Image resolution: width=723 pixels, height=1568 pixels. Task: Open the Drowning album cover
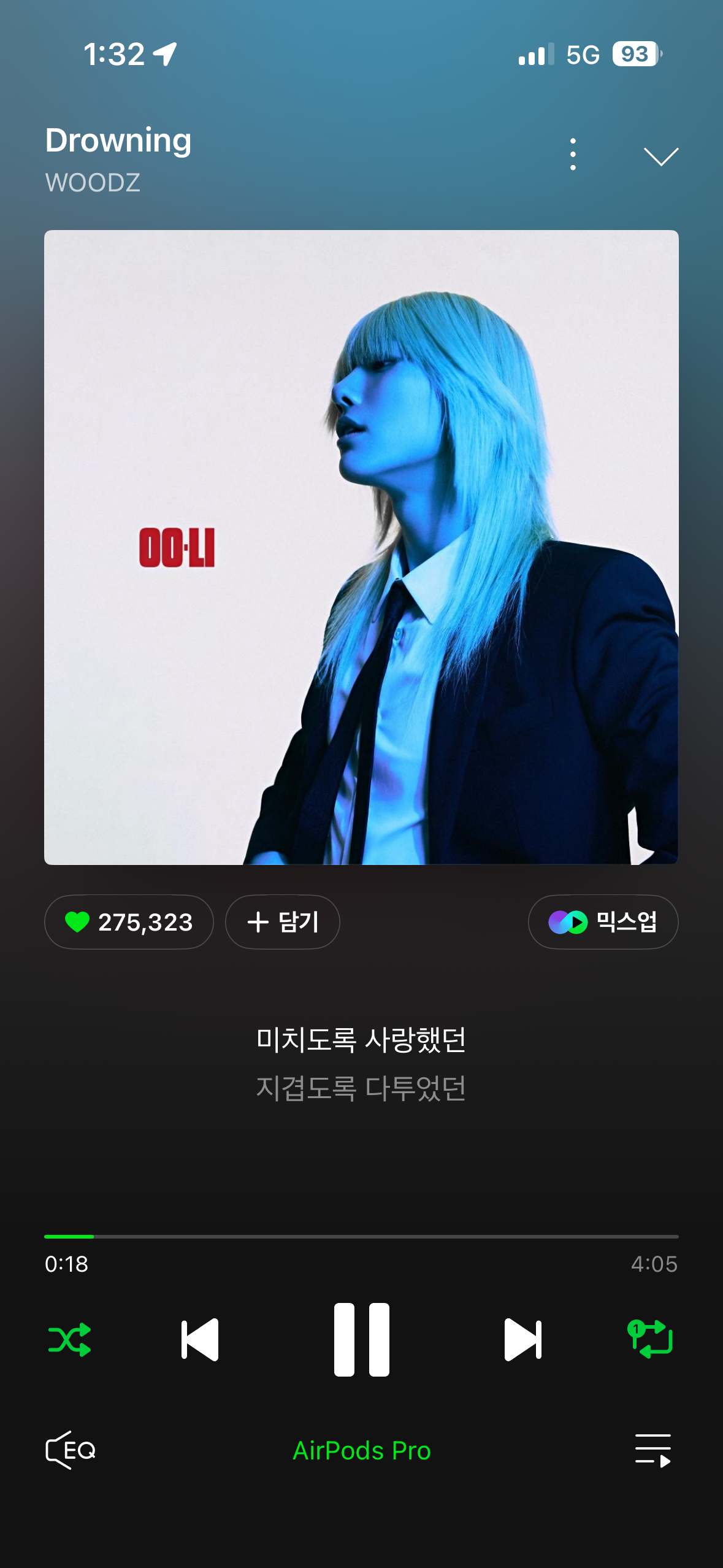click(361, 547)
